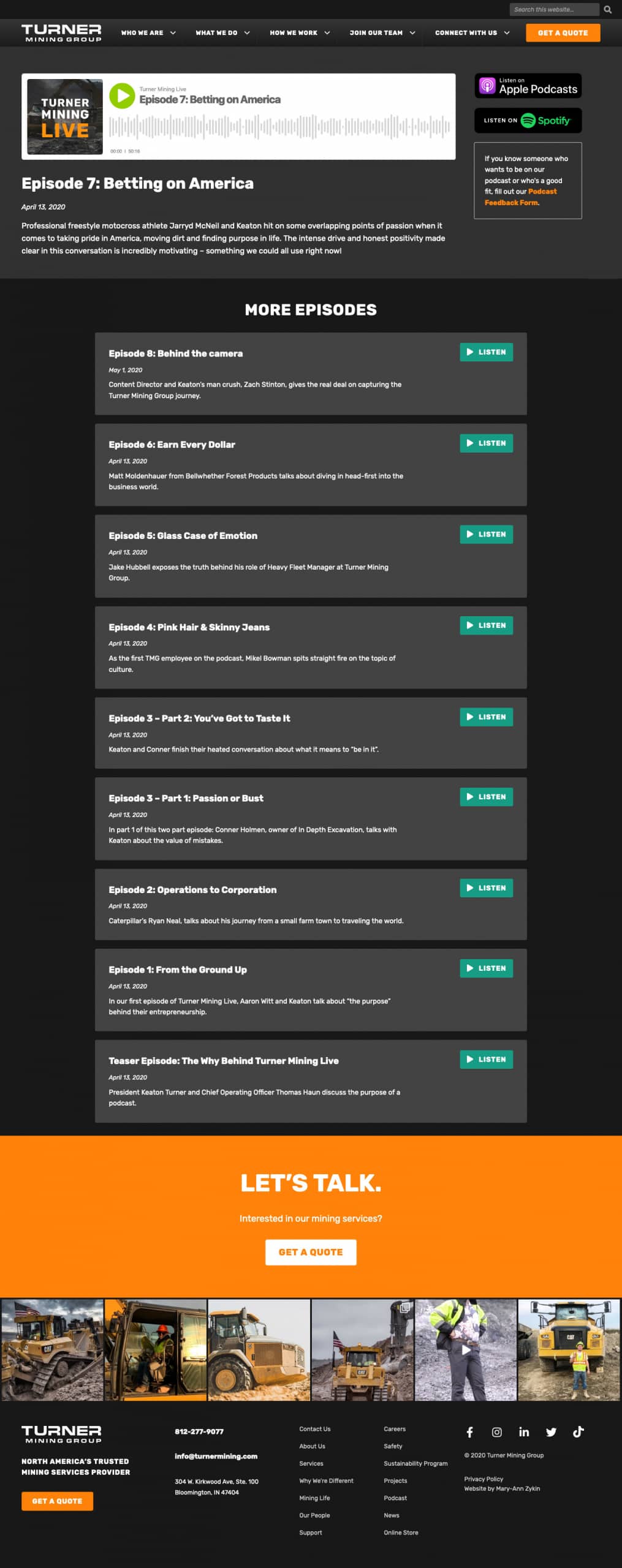Screen dimensions: 622x1568
Task: Open the TikTok profile icon
Action: tap(578, 1432)
